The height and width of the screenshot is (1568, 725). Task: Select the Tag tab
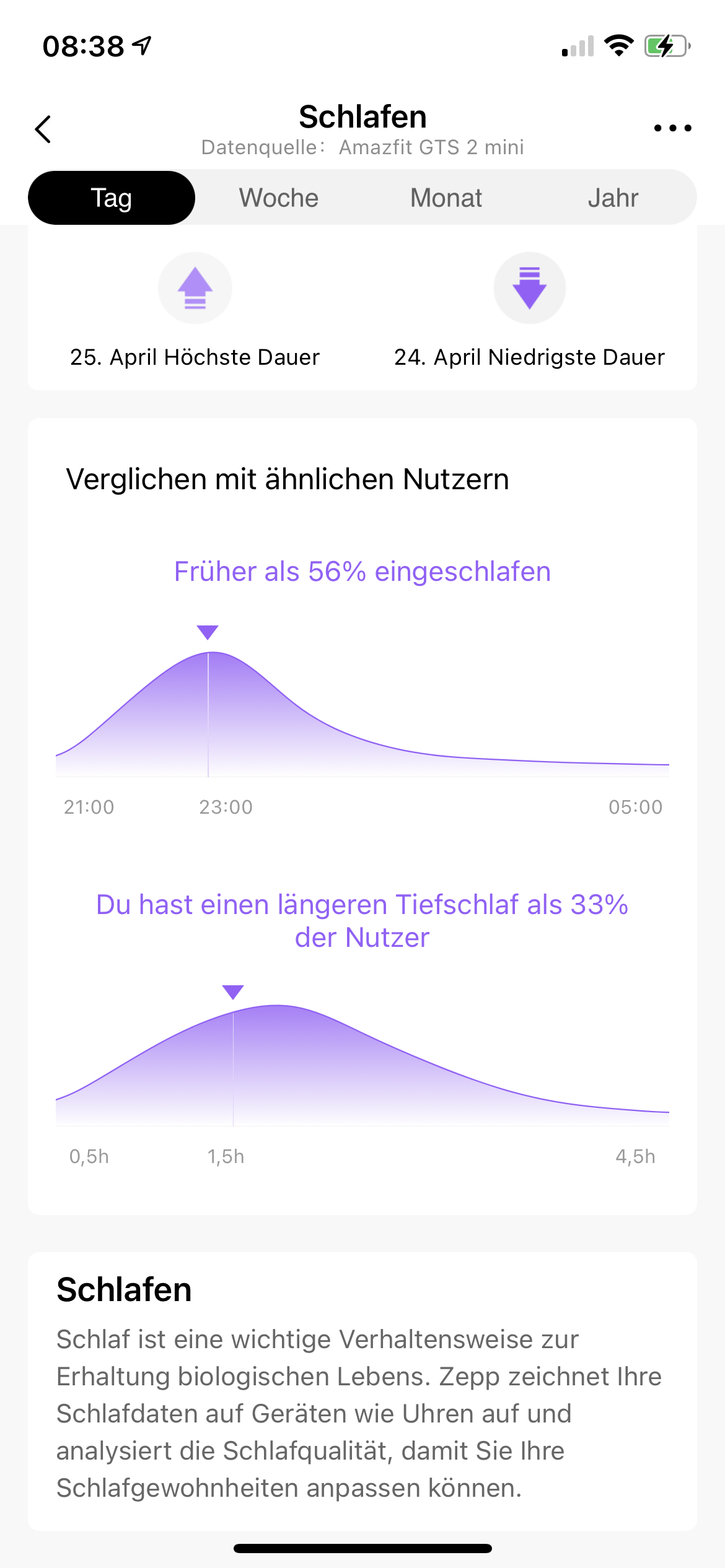[112, 198]
